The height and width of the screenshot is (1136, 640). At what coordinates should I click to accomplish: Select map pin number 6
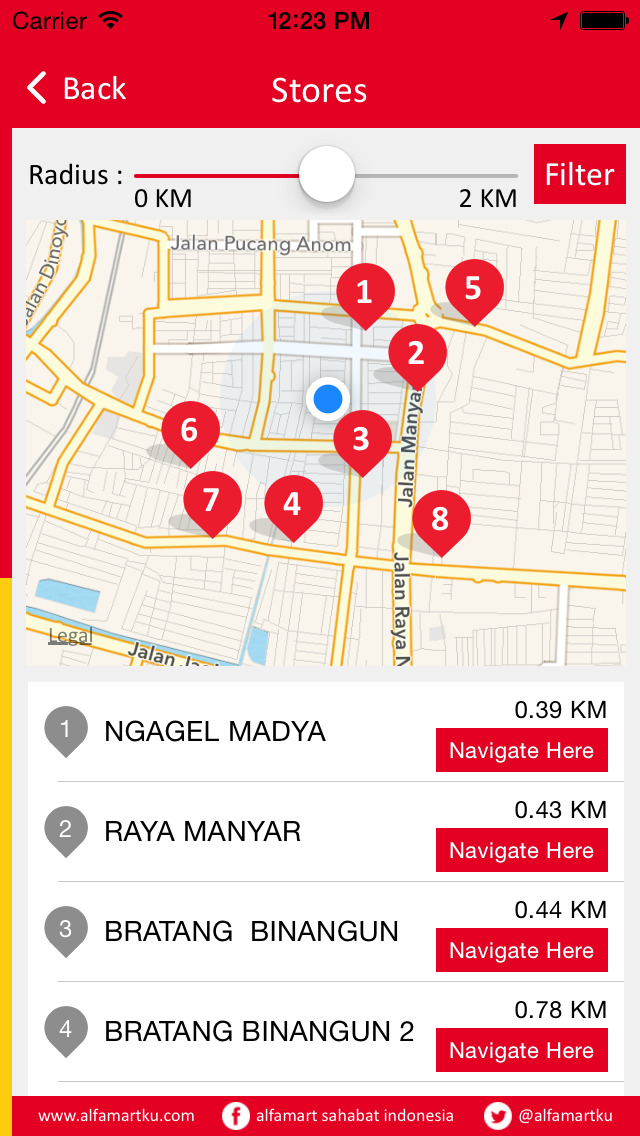click(x=190, y=430)
